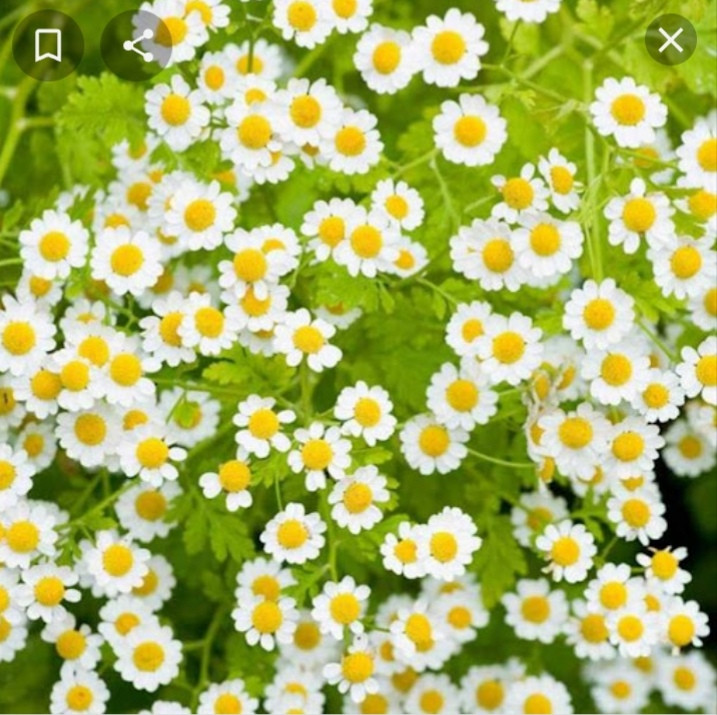Close the image viewer
This screenshot has width=717, height=715.
click(x=670, y=41)
